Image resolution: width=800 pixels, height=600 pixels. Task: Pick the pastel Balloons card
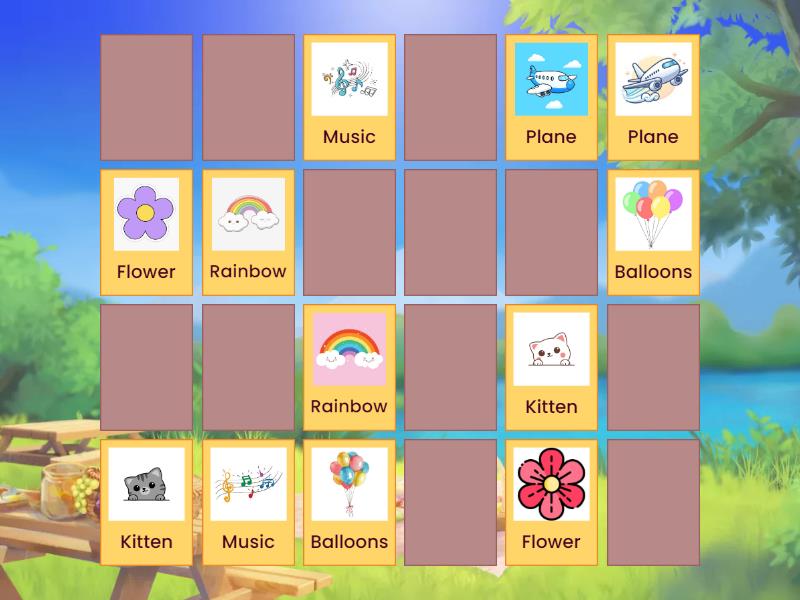[653, 232]
